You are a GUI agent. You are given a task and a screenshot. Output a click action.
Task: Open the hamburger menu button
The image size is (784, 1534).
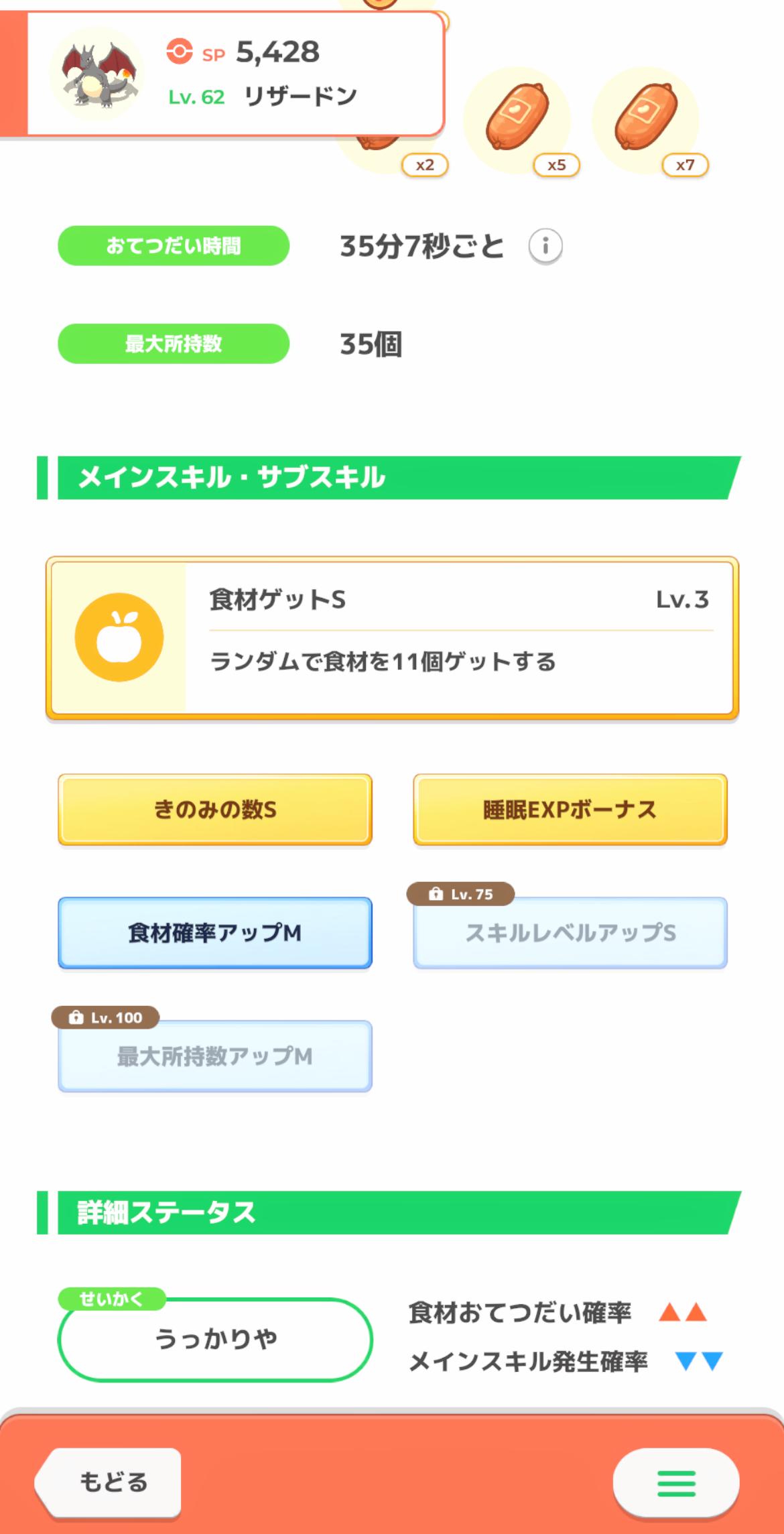point(675,1483)
